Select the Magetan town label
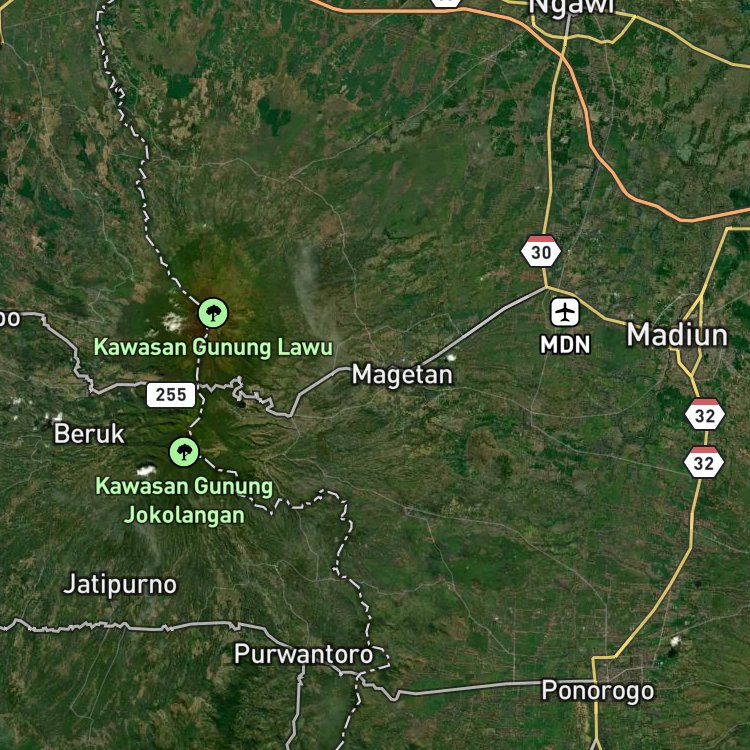 point(402,375)
